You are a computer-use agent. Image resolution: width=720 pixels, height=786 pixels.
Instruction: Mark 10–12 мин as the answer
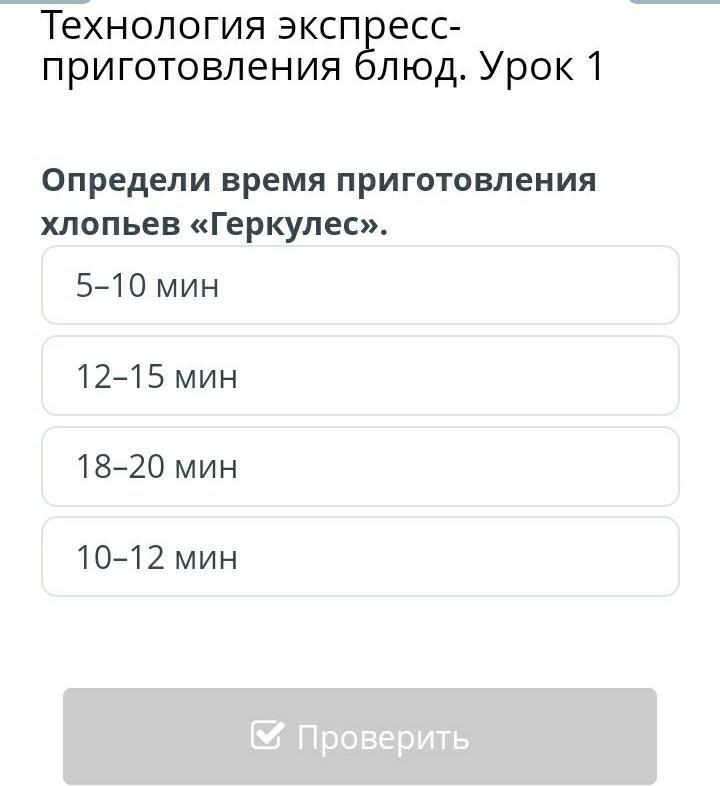click(x=360, y=557)
